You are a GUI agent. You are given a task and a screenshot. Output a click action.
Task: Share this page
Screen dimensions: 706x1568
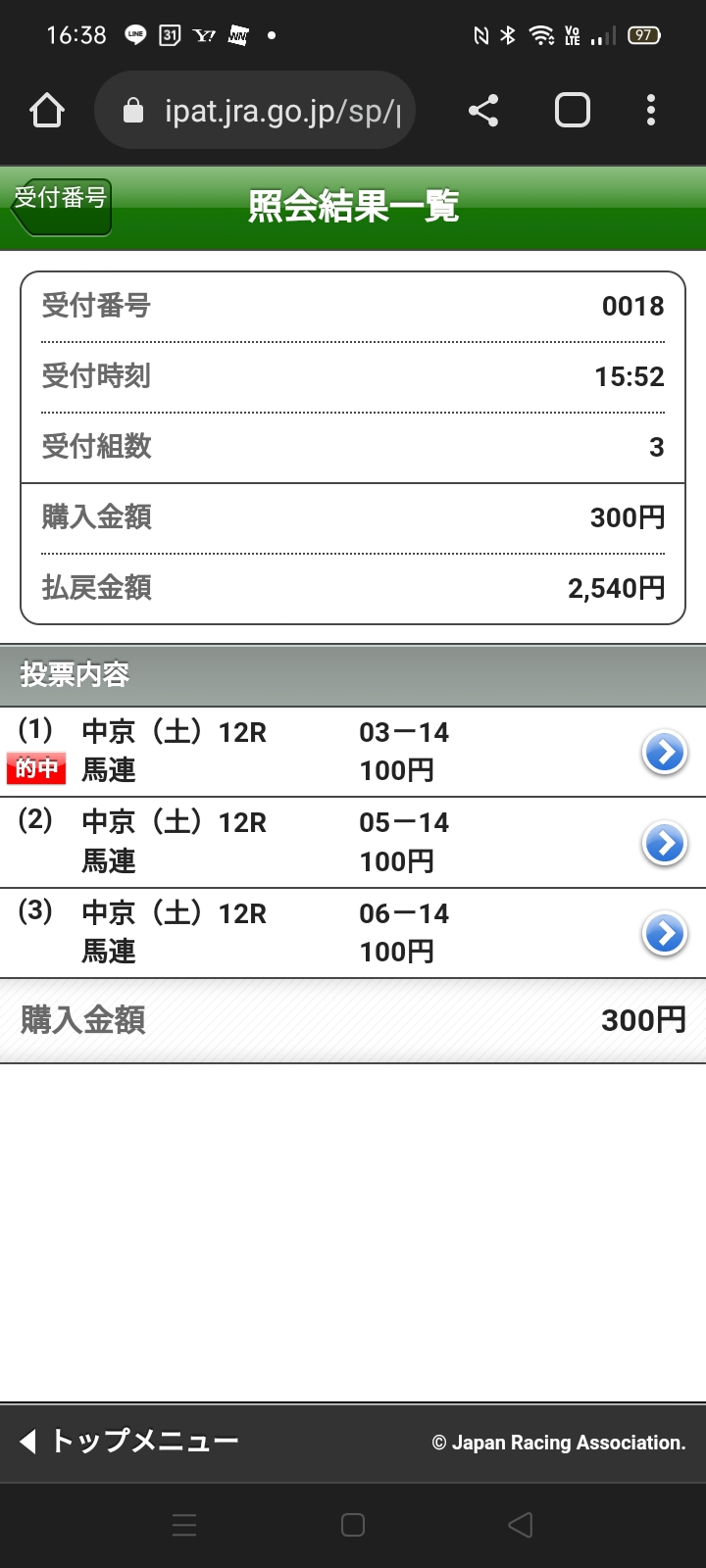(483, 111)
